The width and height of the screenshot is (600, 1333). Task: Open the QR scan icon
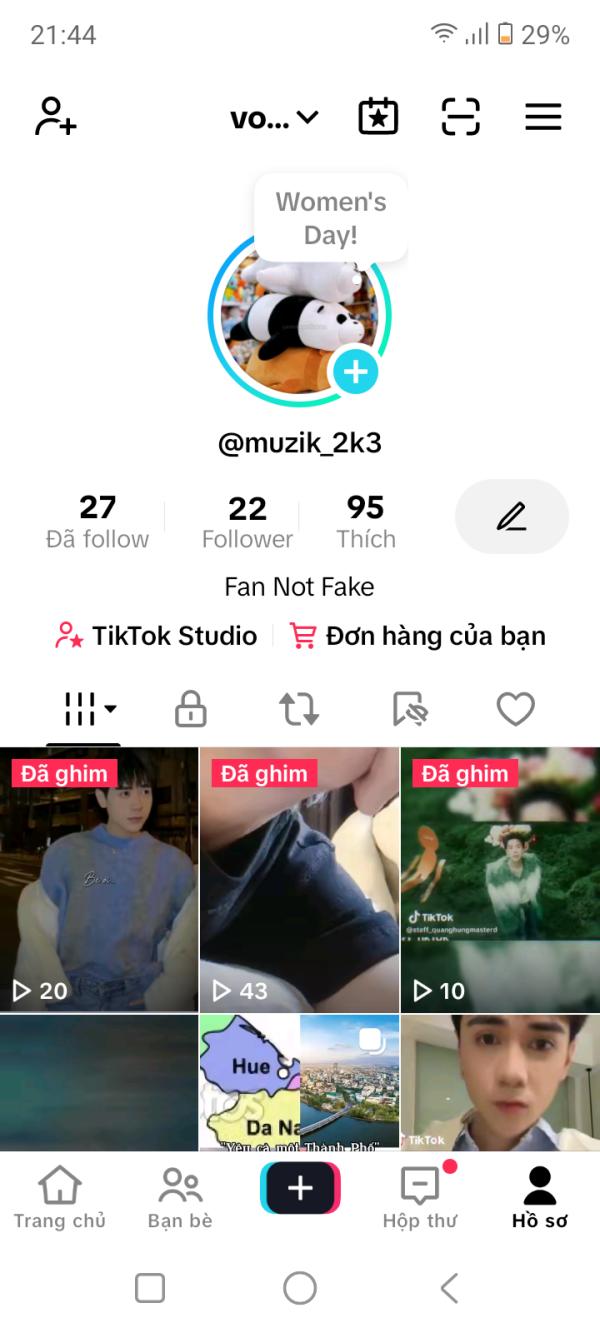tap(461, 117)
